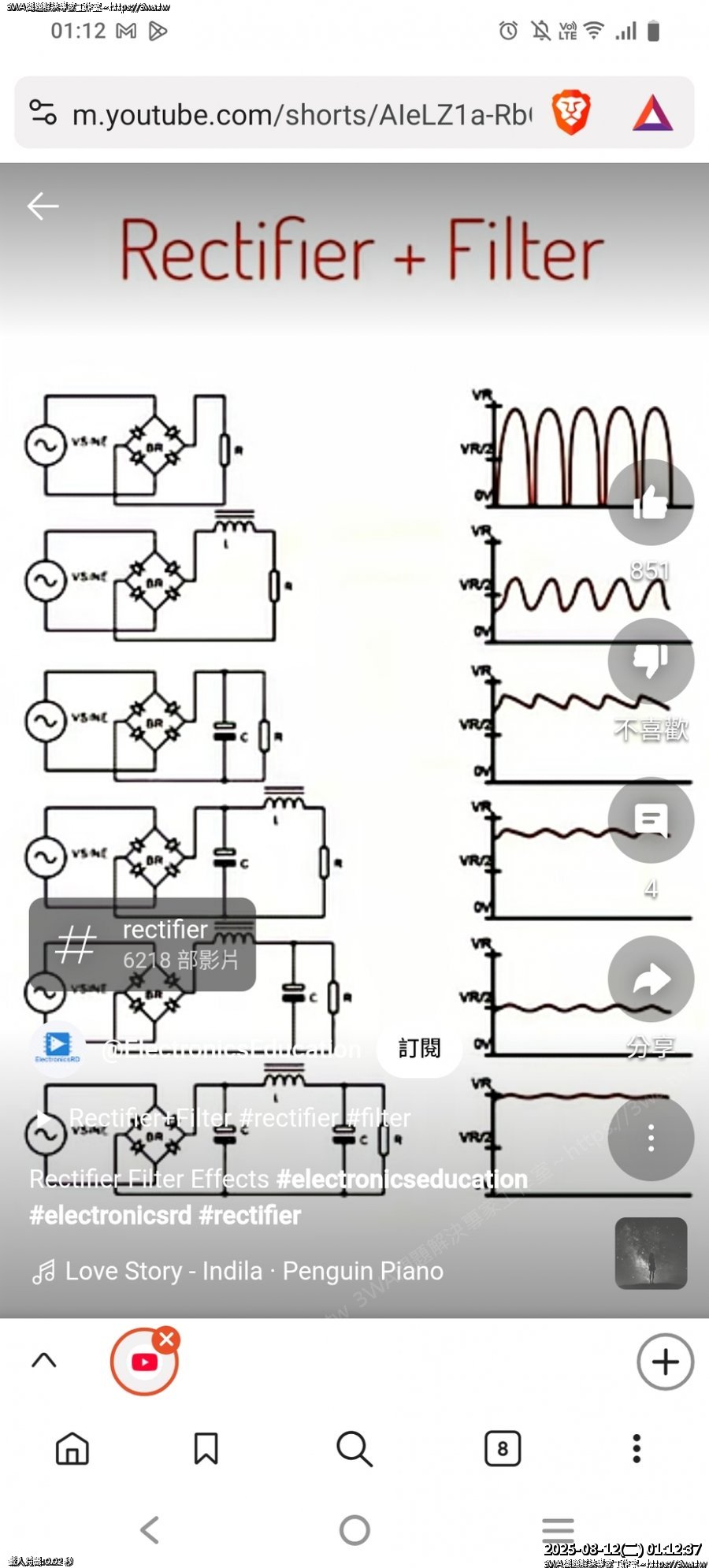Close the YouTube tab in the tab strip
This screenshot has width=709, height=1568.
pyautogui.click(x=167, y=1339)
